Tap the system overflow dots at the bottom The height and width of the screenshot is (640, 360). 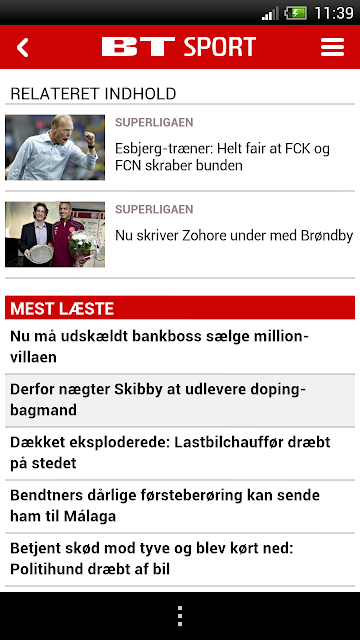[x=180, y=616]
